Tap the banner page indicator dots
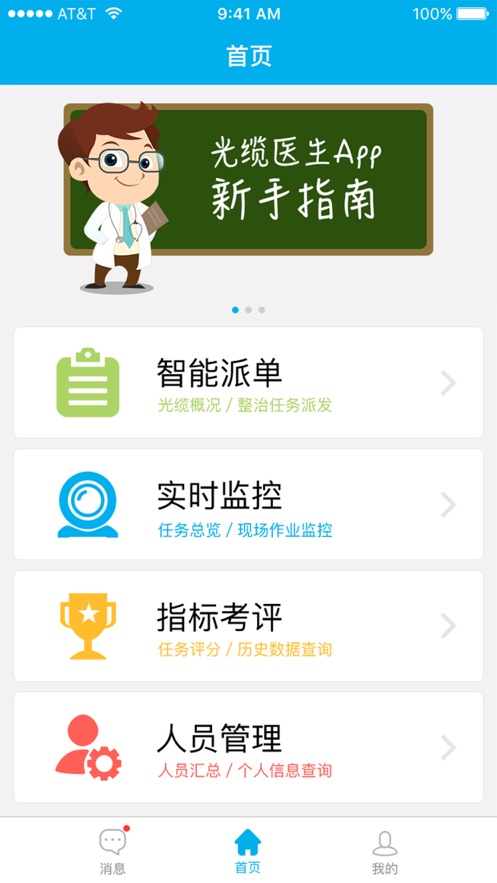 click(x=248, y=310)
